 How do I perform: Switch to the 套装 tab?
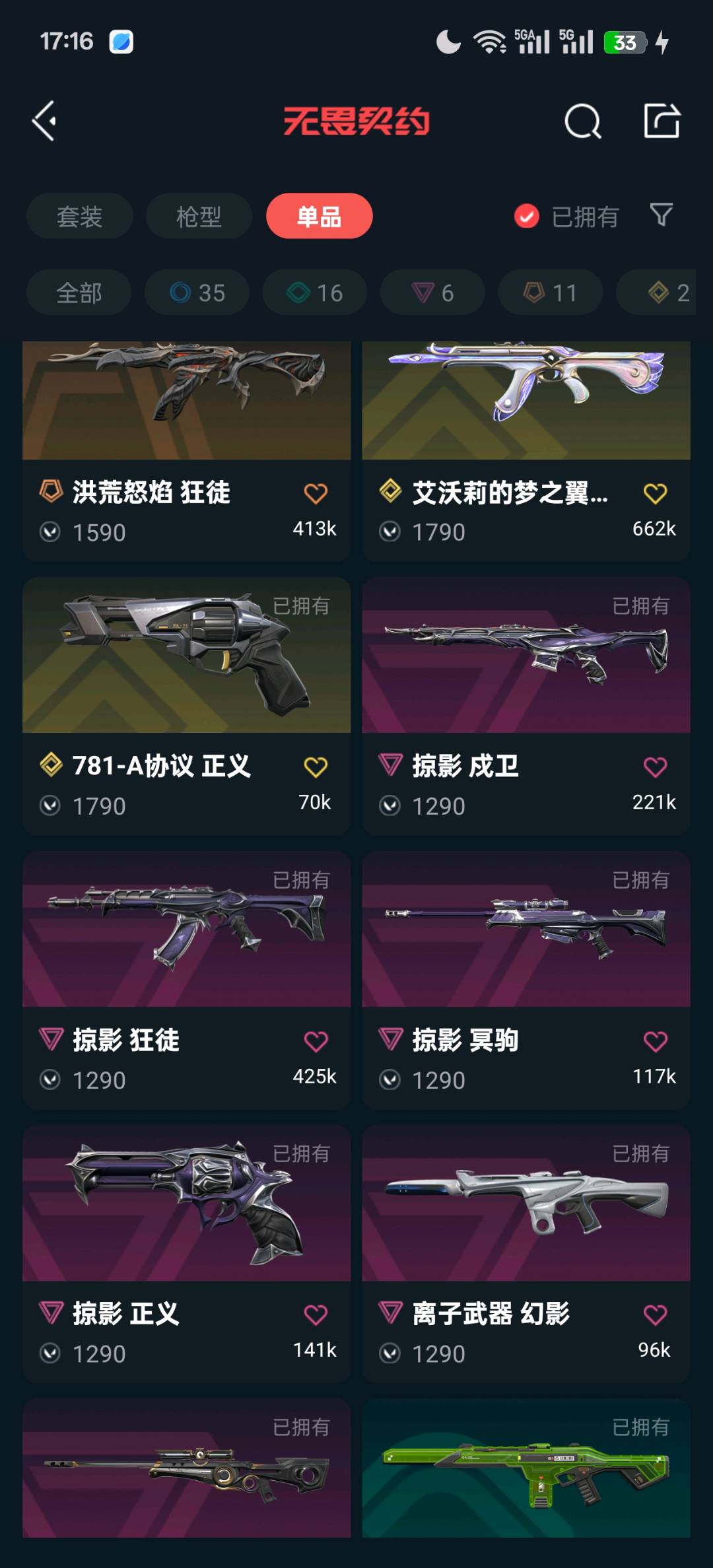coord(79,217)
